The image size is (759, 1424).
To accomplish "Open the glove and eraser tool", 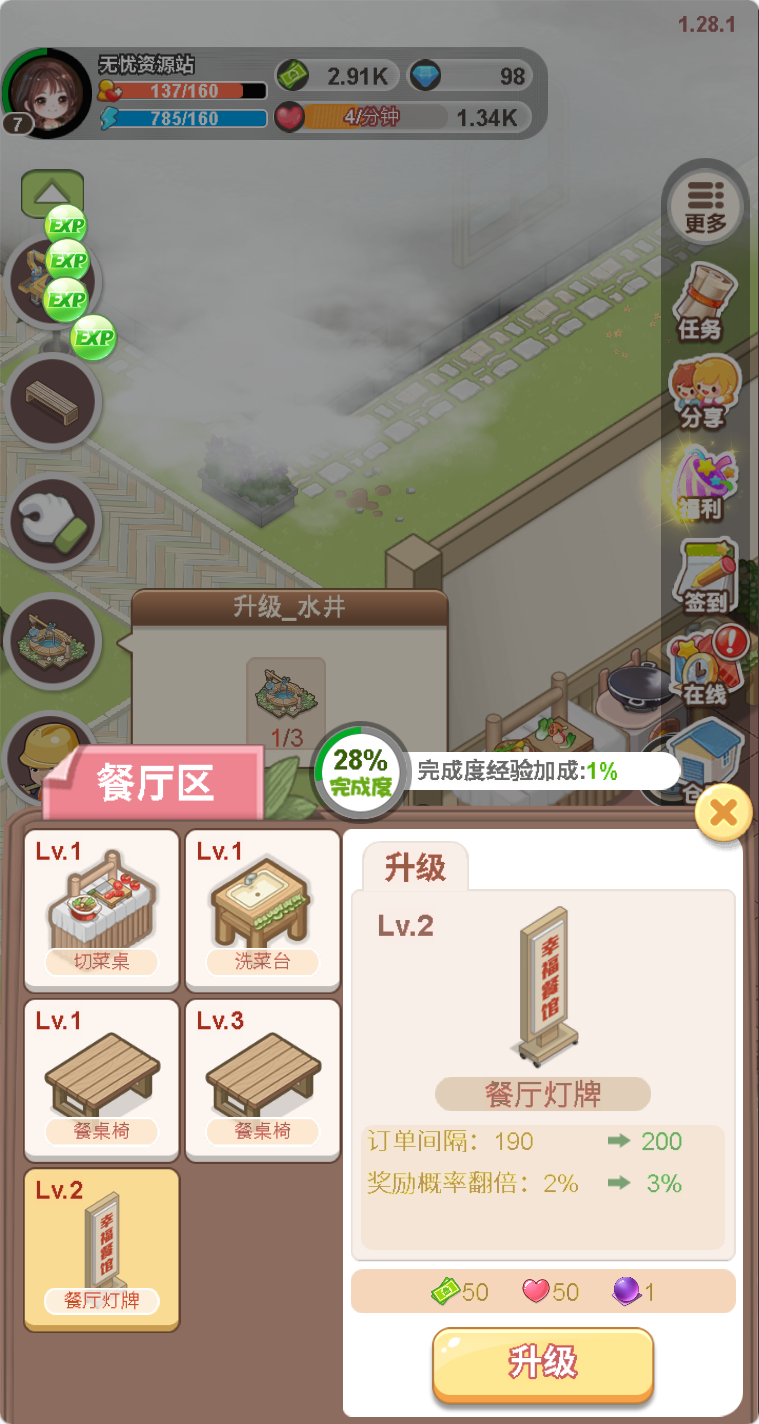I will [x=51, y=521].
